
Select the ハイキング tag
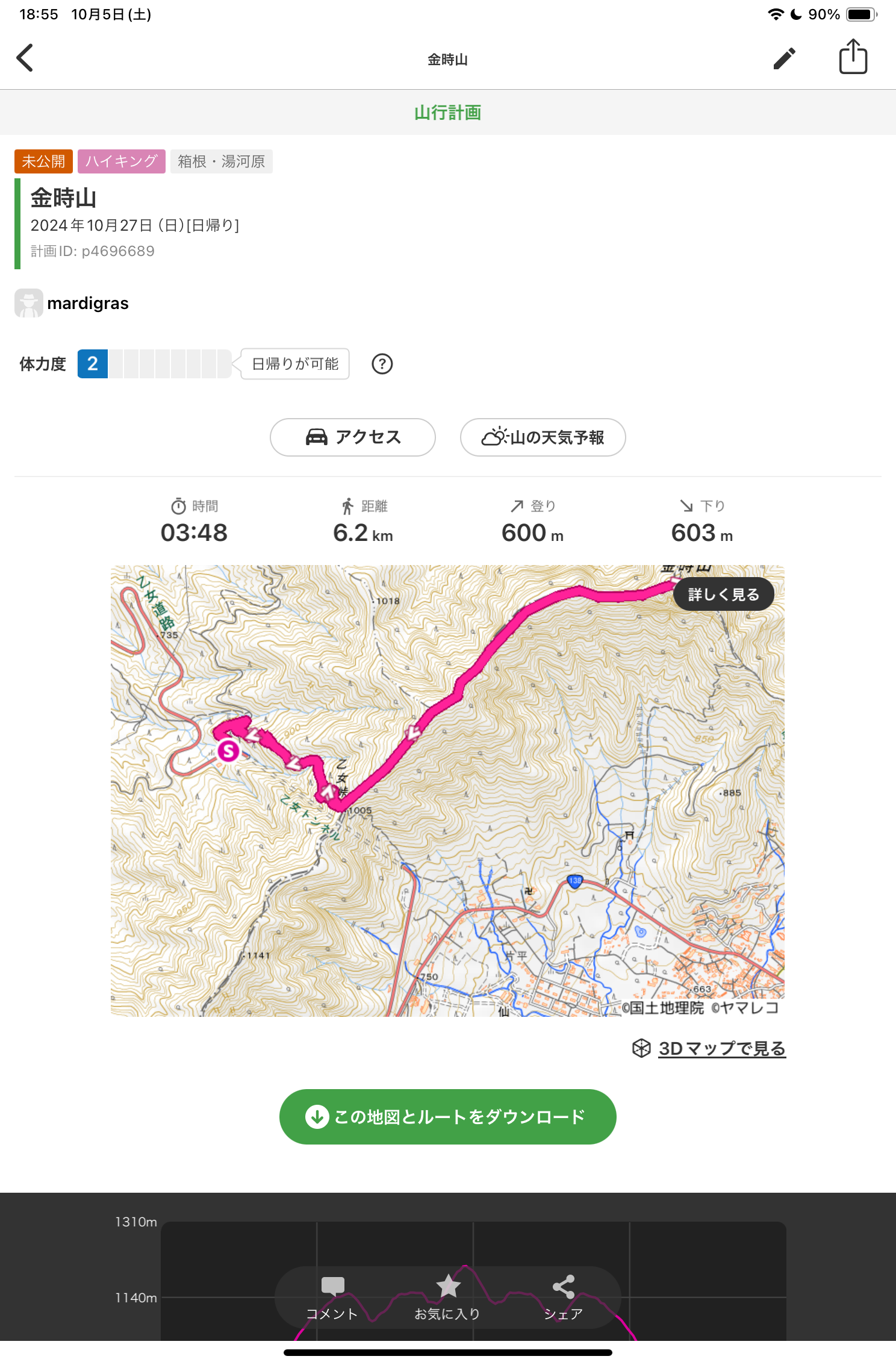pos(121,161)
